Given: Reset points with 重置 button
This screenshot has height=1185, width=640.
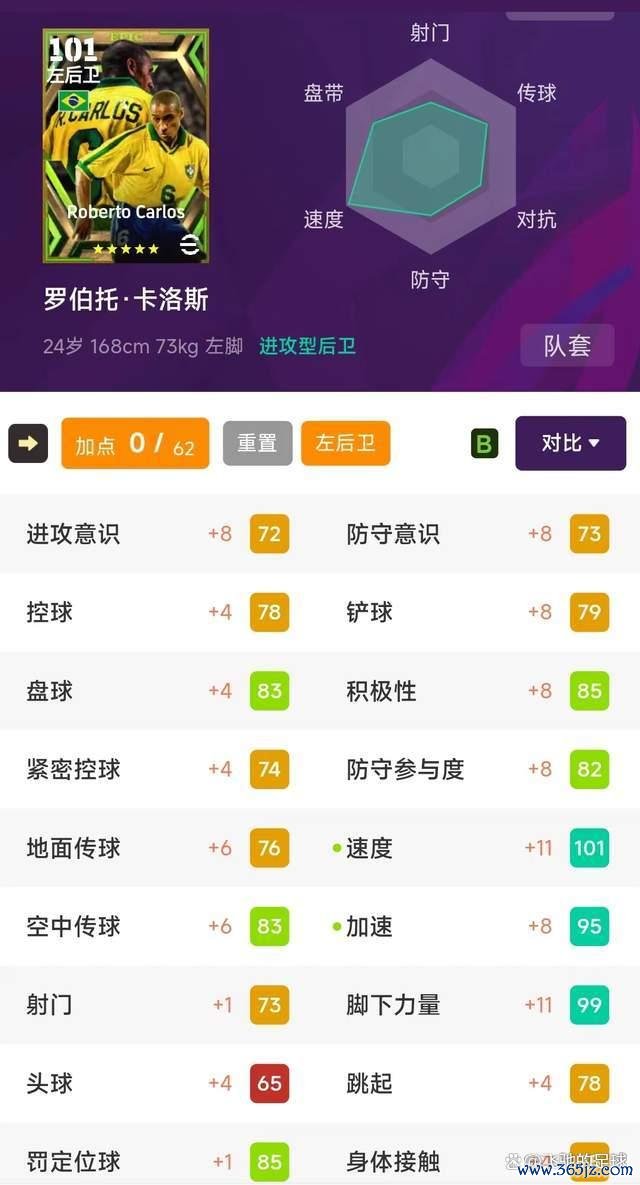Looking at the screenshot, I should [x=257, y=443].
